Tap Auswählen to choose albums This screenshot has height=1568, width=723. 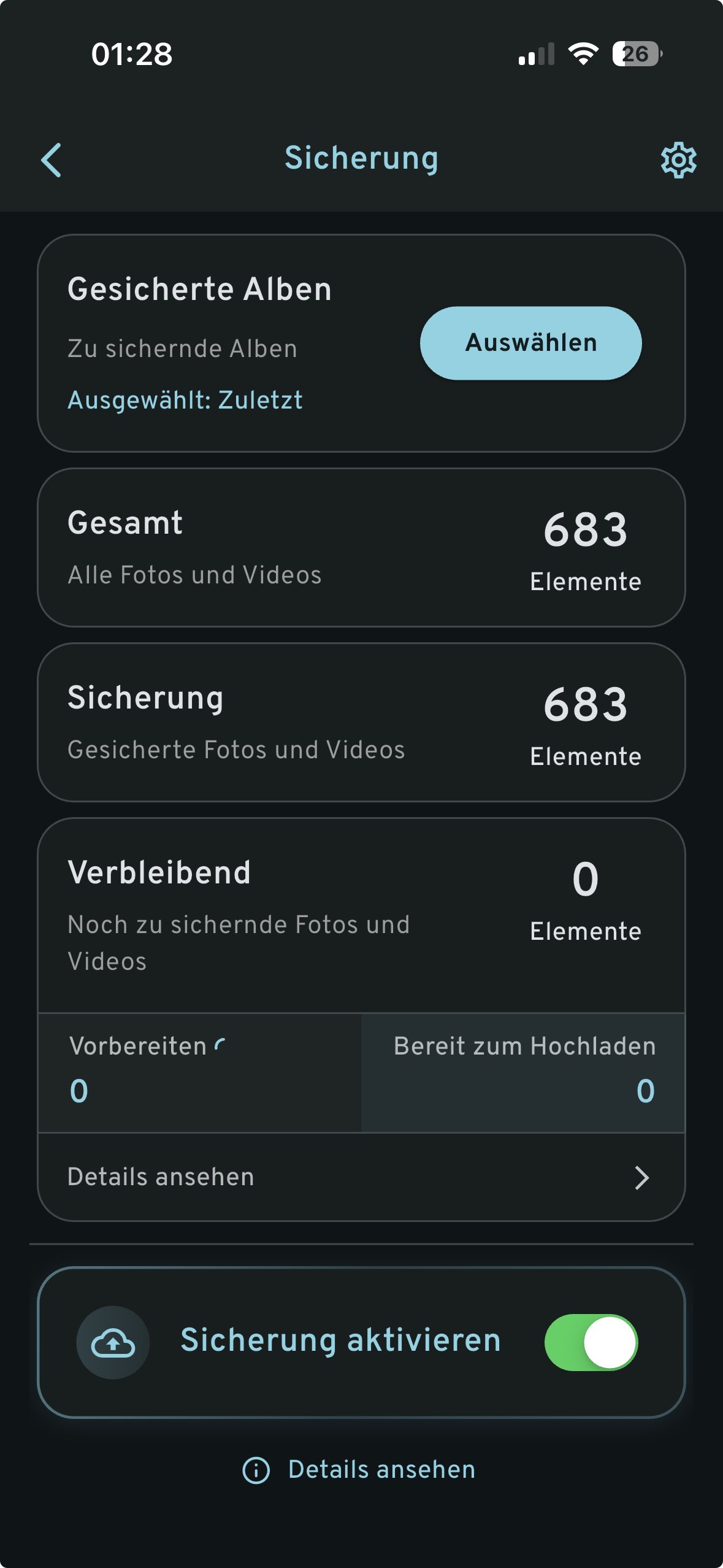click(530, 343)
